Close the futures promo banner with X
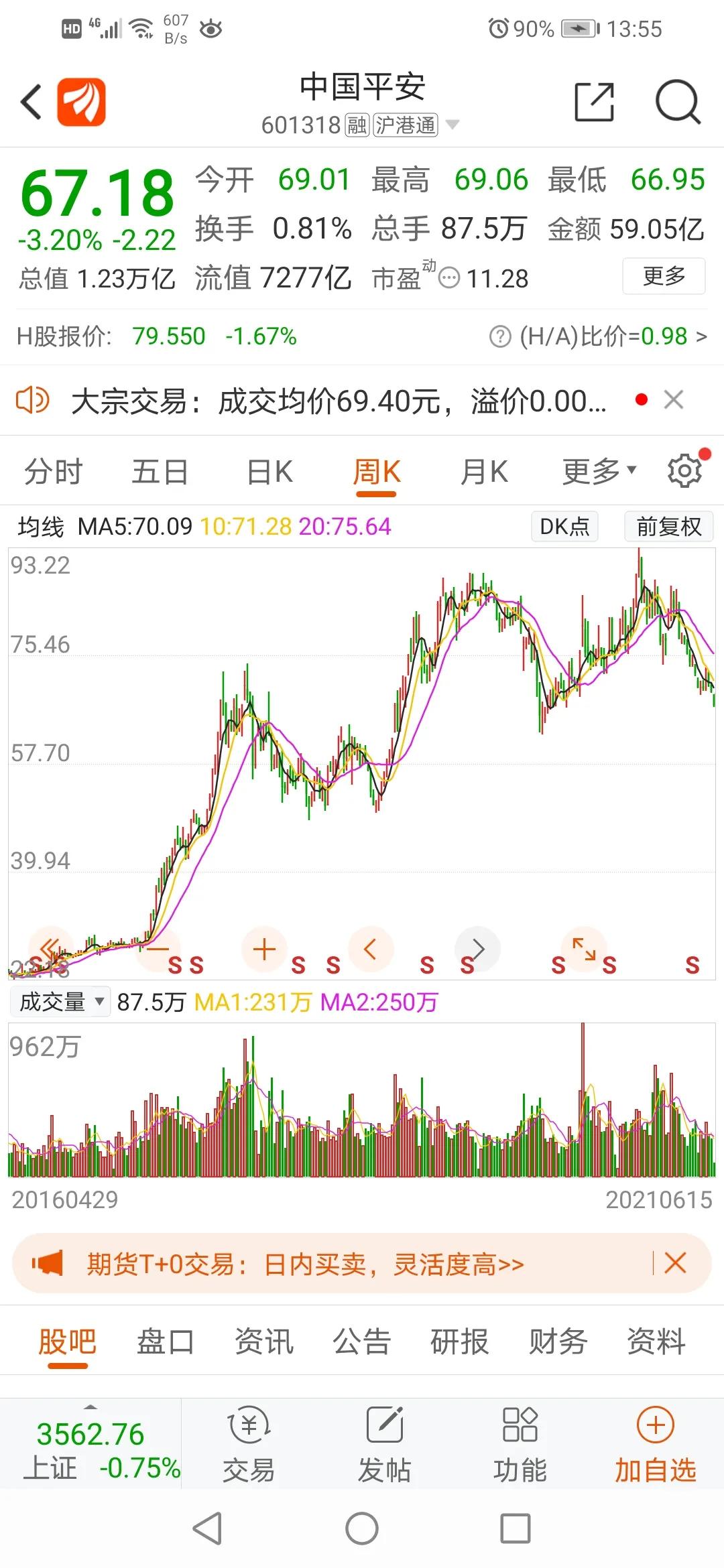 click(x=675, y=1262)
